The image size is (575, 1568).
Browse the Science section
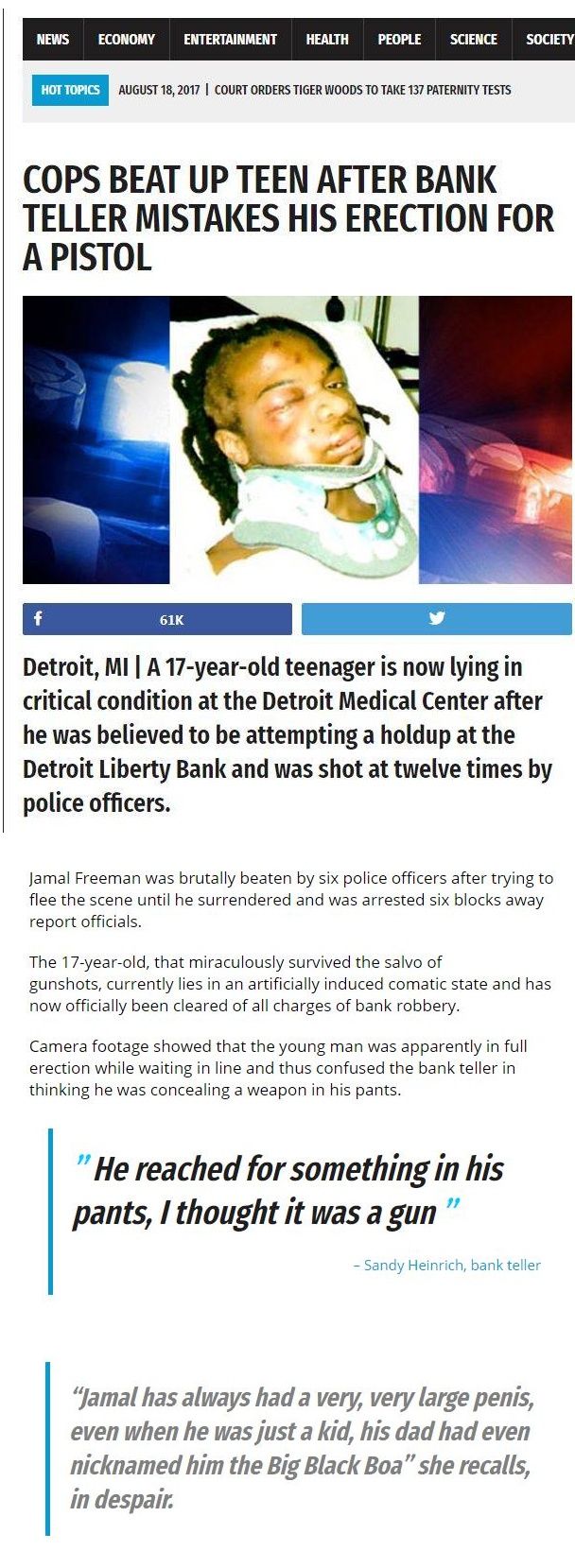click(x=473, y=39)
